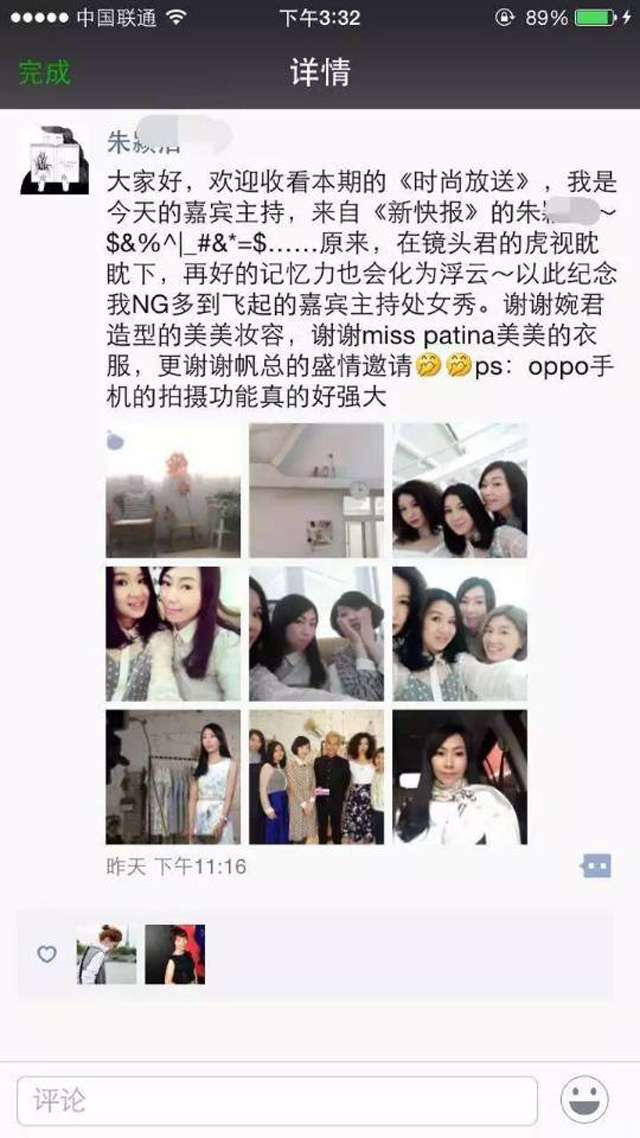Open the last selfie with the scarf
This screenshot has height=1138, width=640.
(459, 777)
